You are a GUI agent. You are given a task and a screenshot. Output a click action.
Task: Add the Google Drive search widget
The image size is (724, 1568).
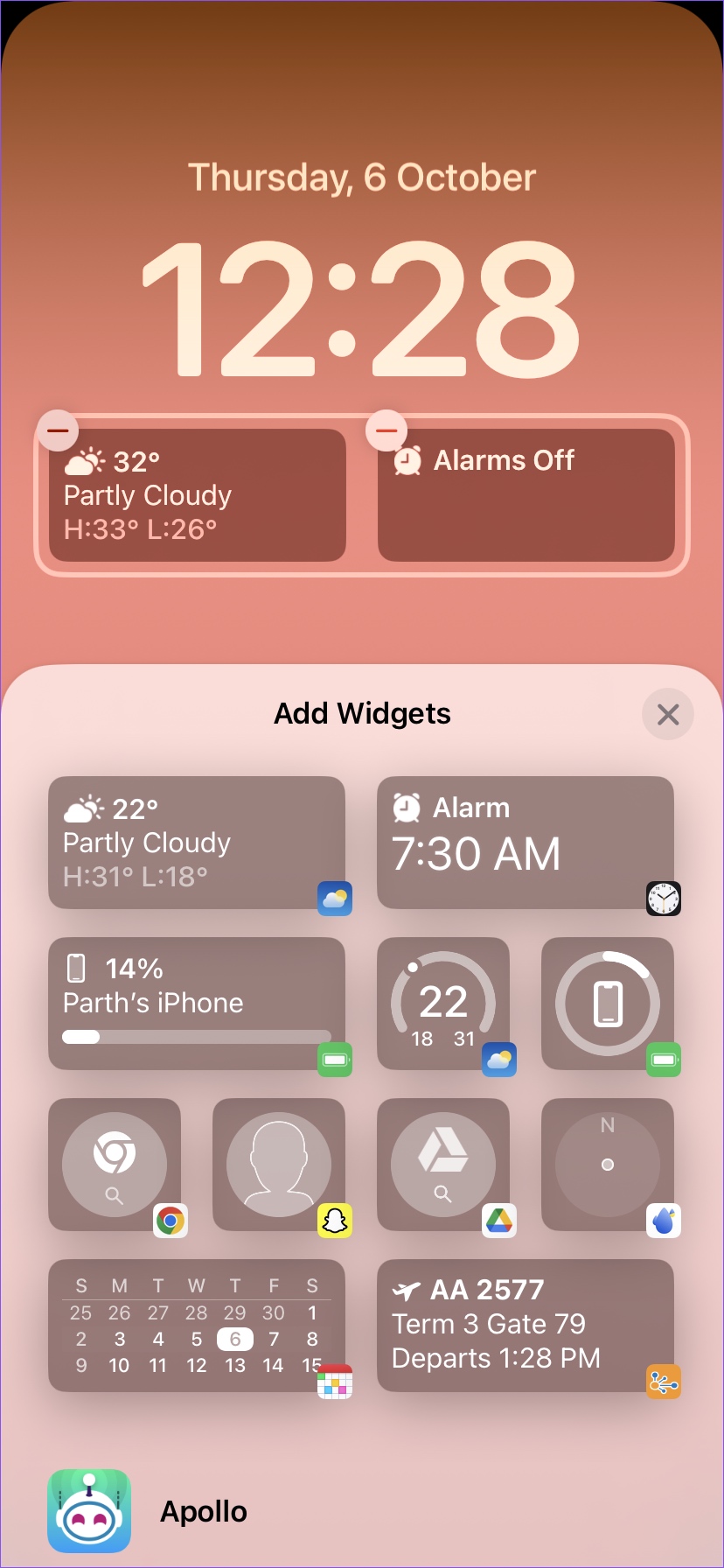pyautogui.click(x=443, y=1165)
